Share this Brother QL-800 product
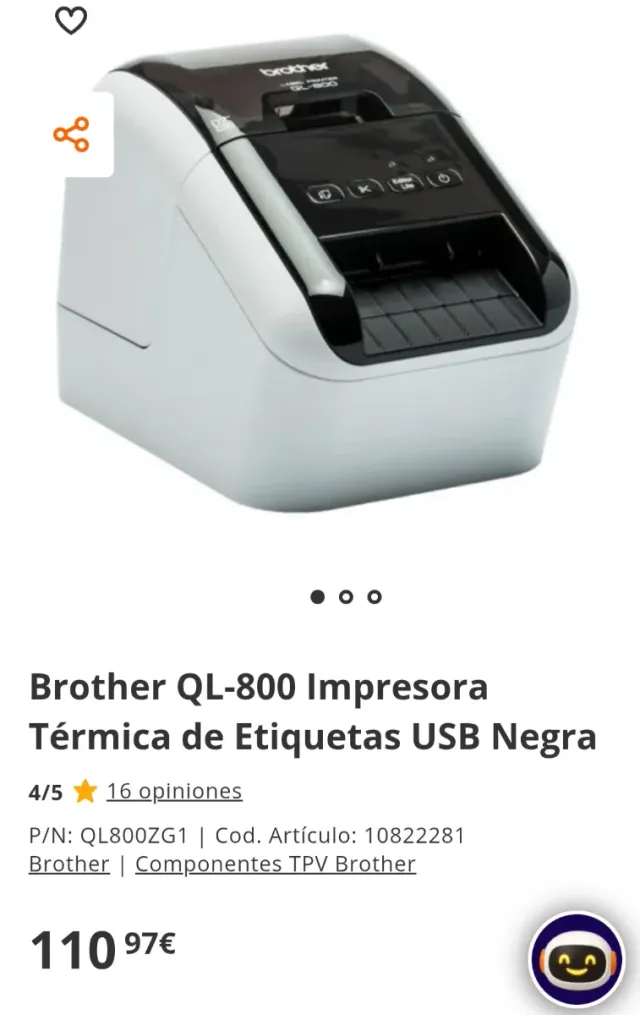 pyautogui.click(x=71, y=135)
